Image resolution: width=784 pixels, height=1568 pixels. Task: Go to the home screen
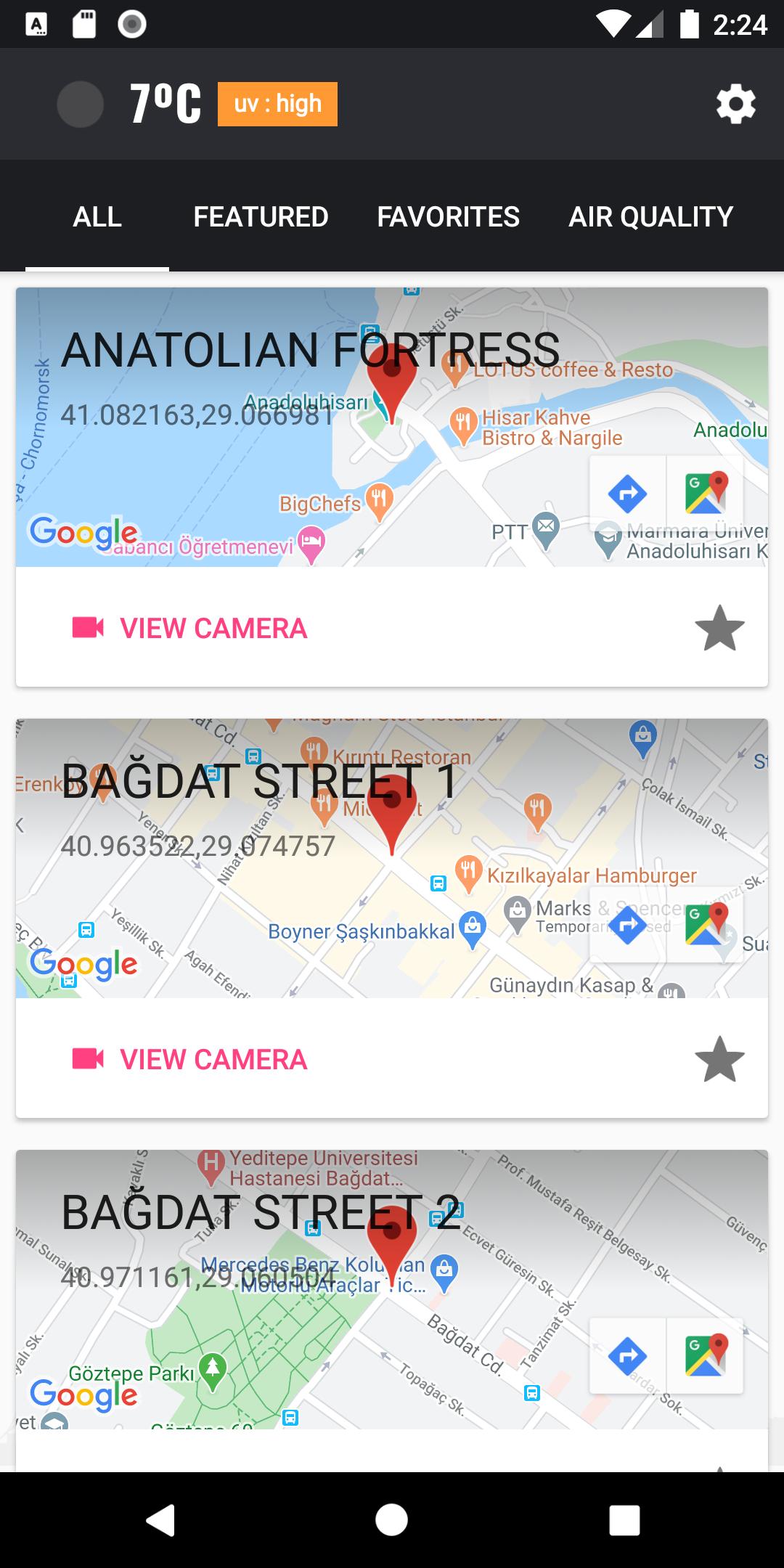click(x=392, y=1519)
